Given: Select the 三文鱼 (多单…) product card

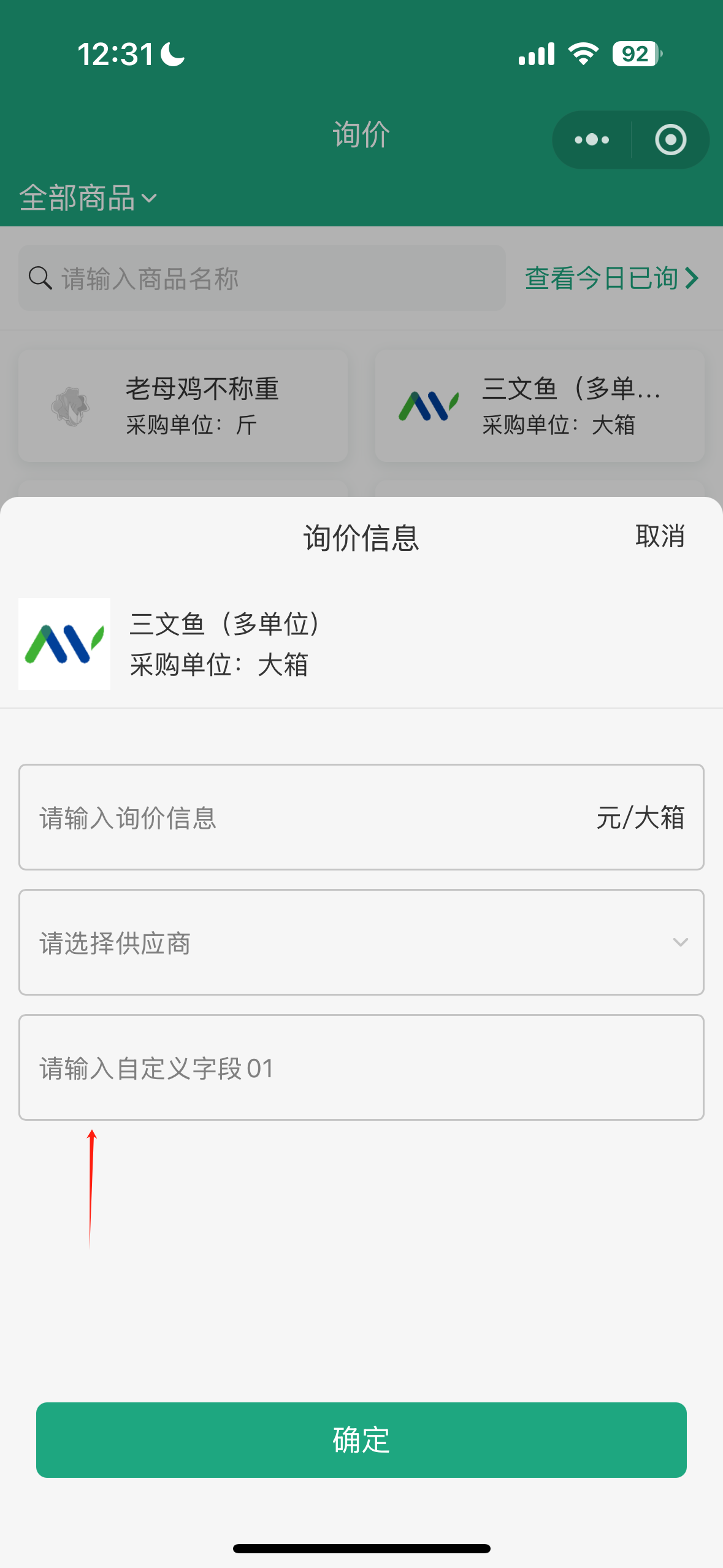Looking at the screenshot, I should click(540, 405).
